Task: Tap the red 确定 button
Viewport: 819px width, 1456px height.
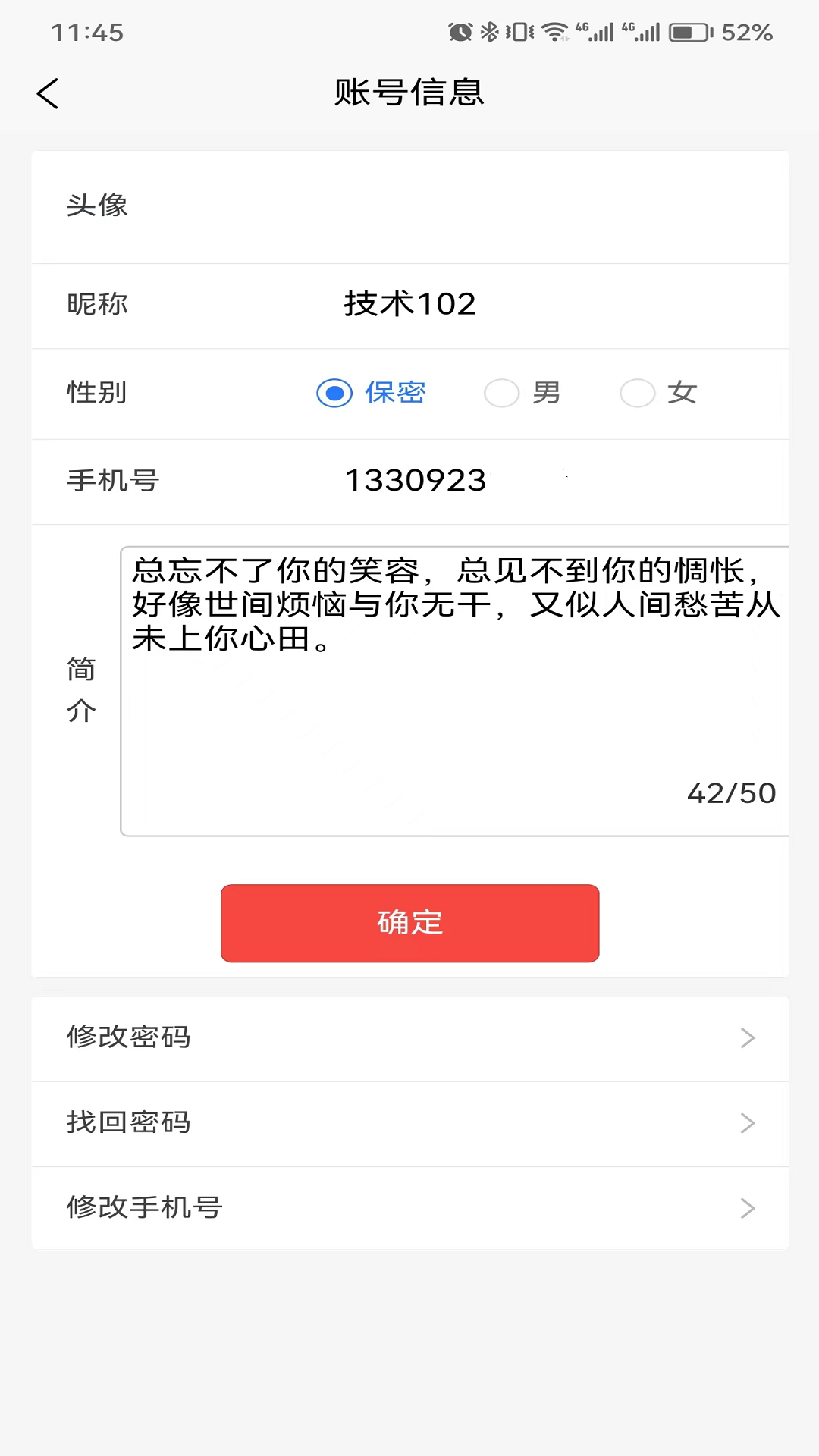Action: point(409,923)
